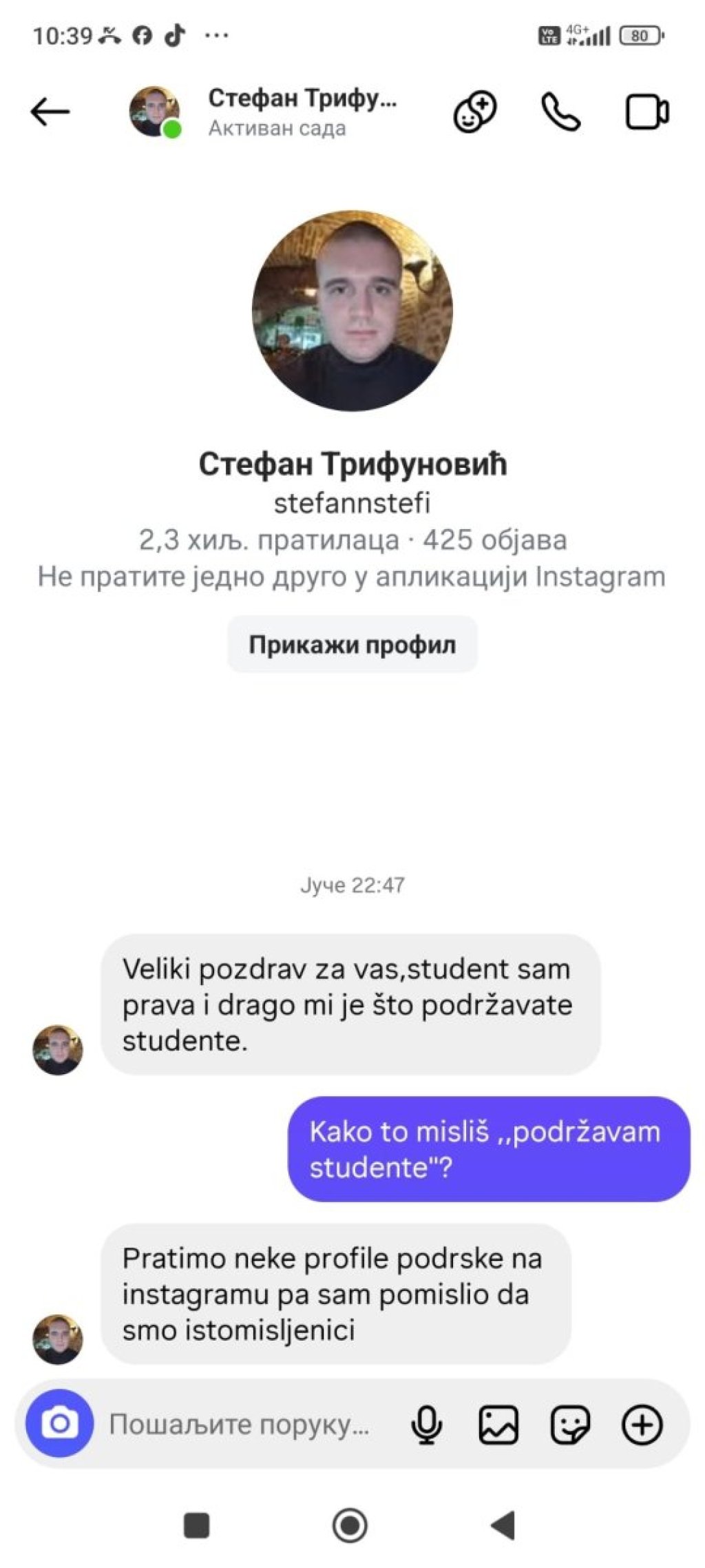Tap the large profile picture of Стефан

pos(352,311)
